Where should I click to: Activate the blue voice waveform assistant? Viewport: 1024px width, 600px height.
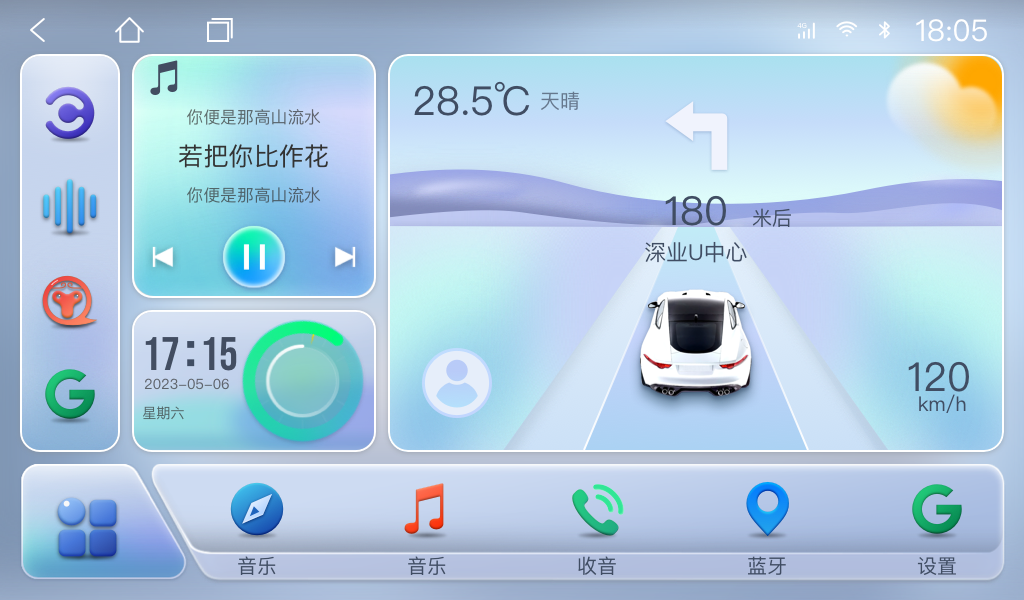pyautogui.click(x=69, y=207)
